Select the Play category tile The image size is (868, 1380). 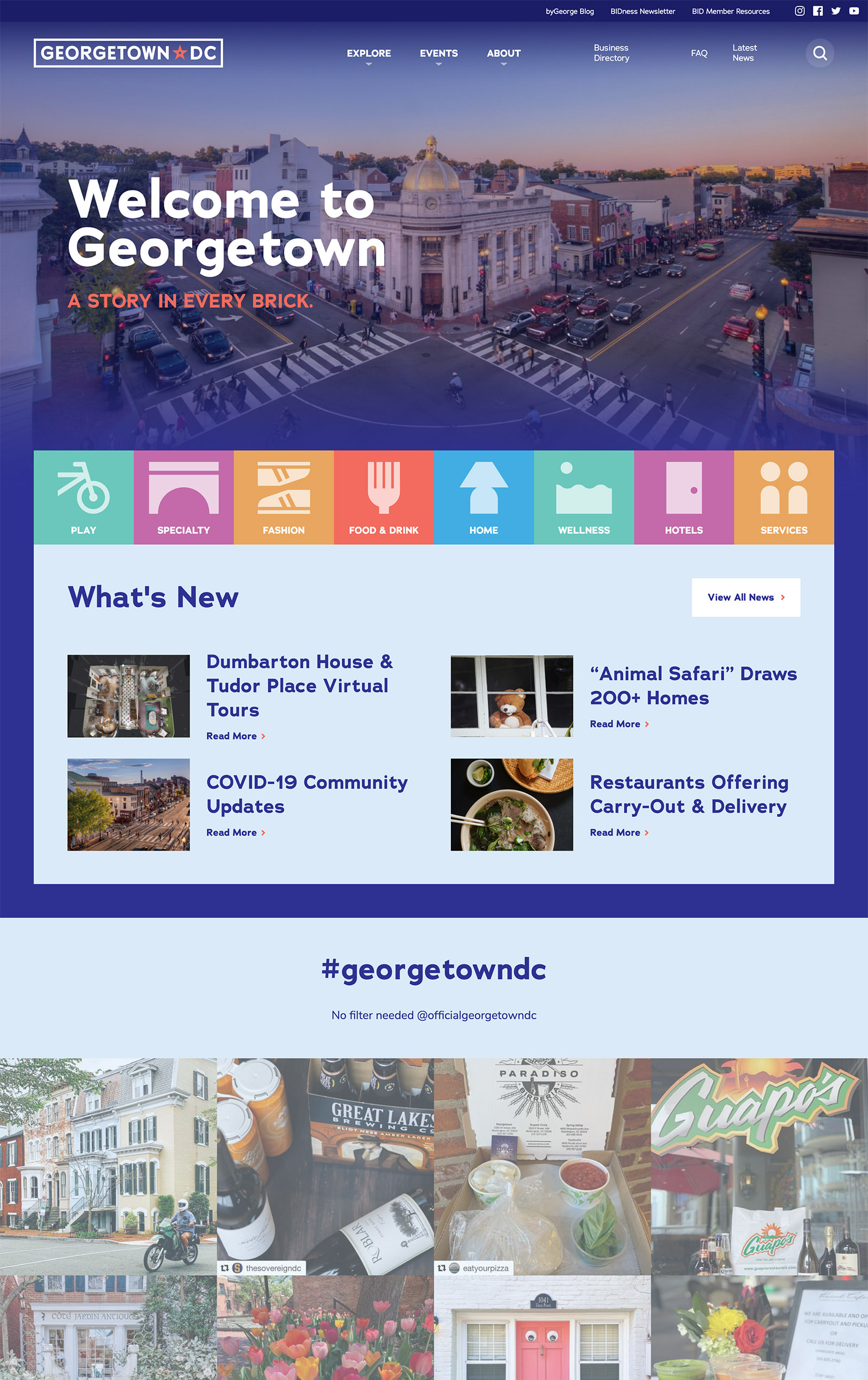coord(84,497)
